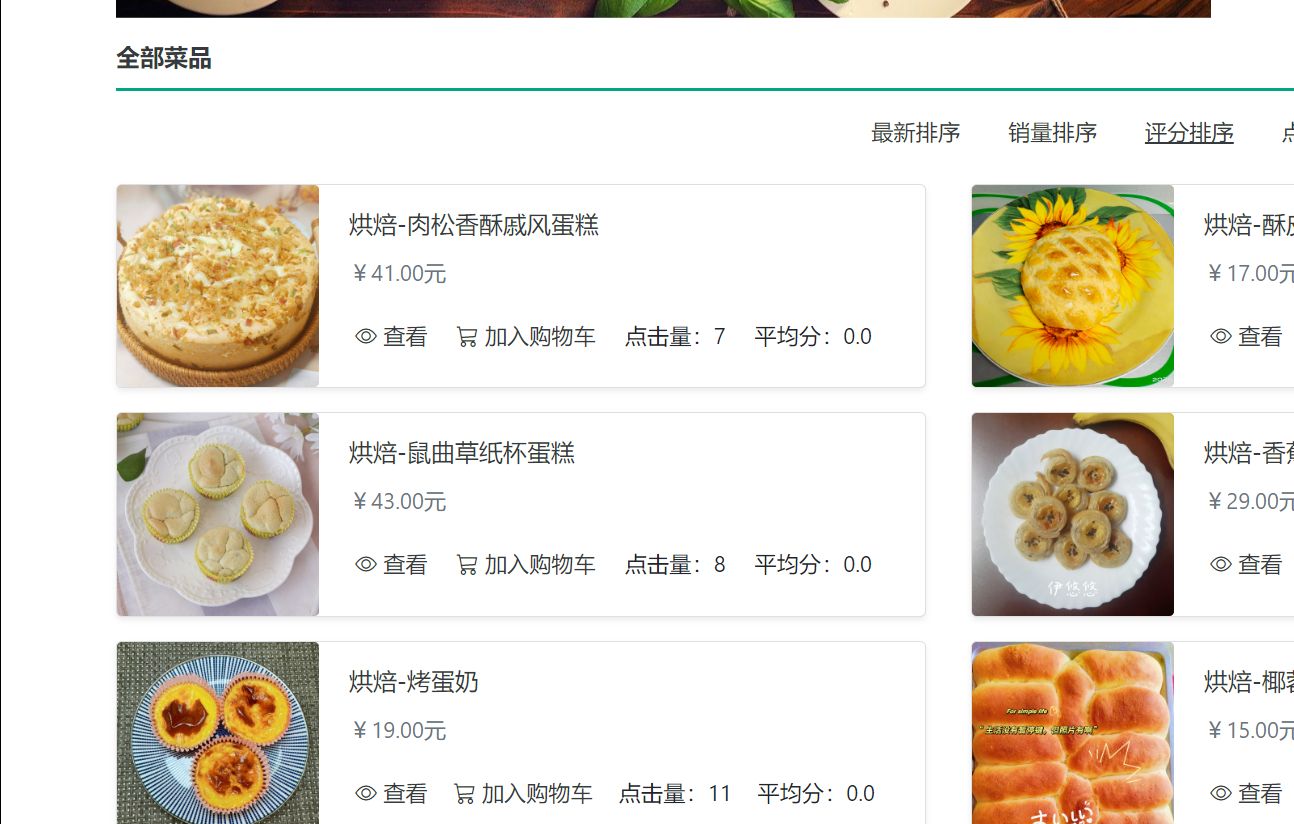Open the 烤蛋奶 dish photo
This screenshot has height=824, width=1294.
pos(218,733)
